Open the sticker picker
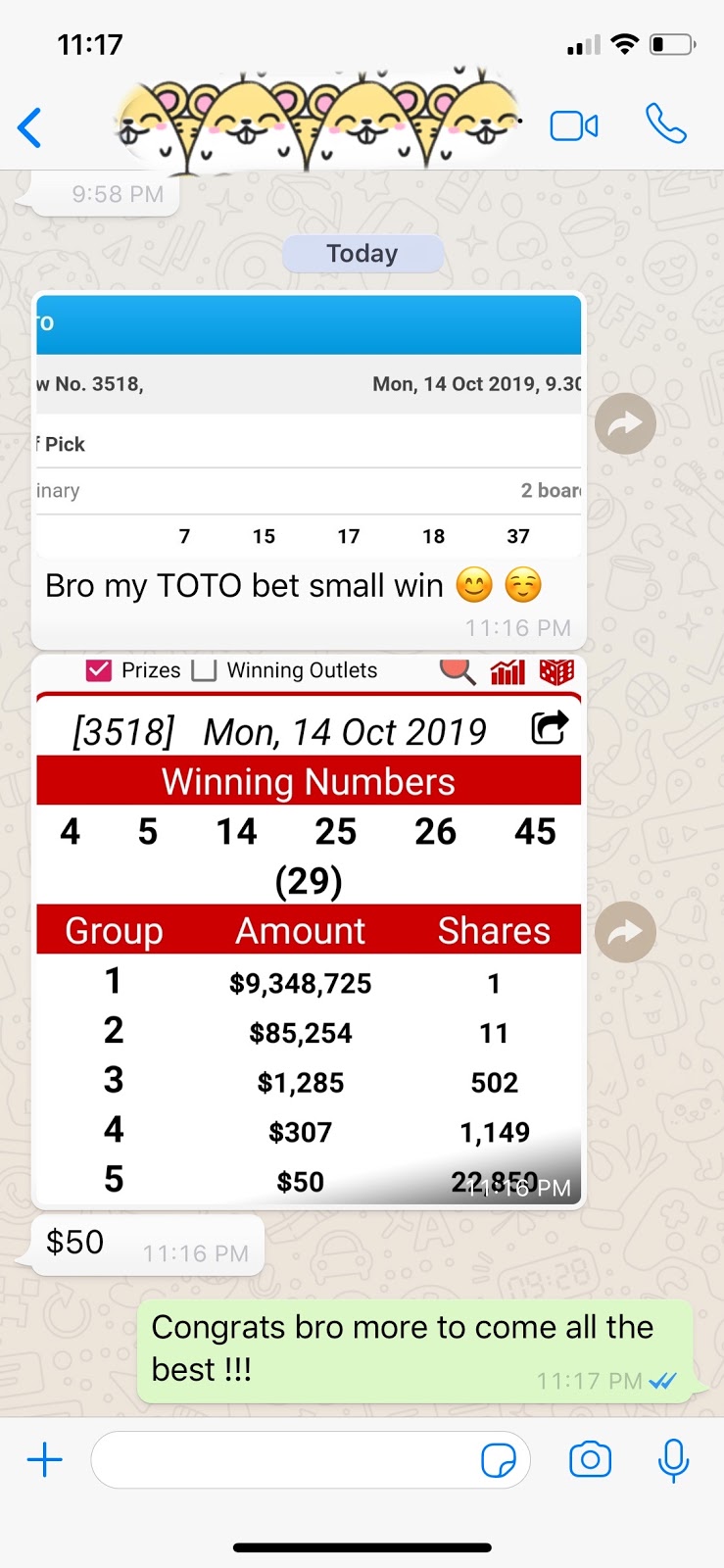Screen dimensions: 724x1568 499,1461
